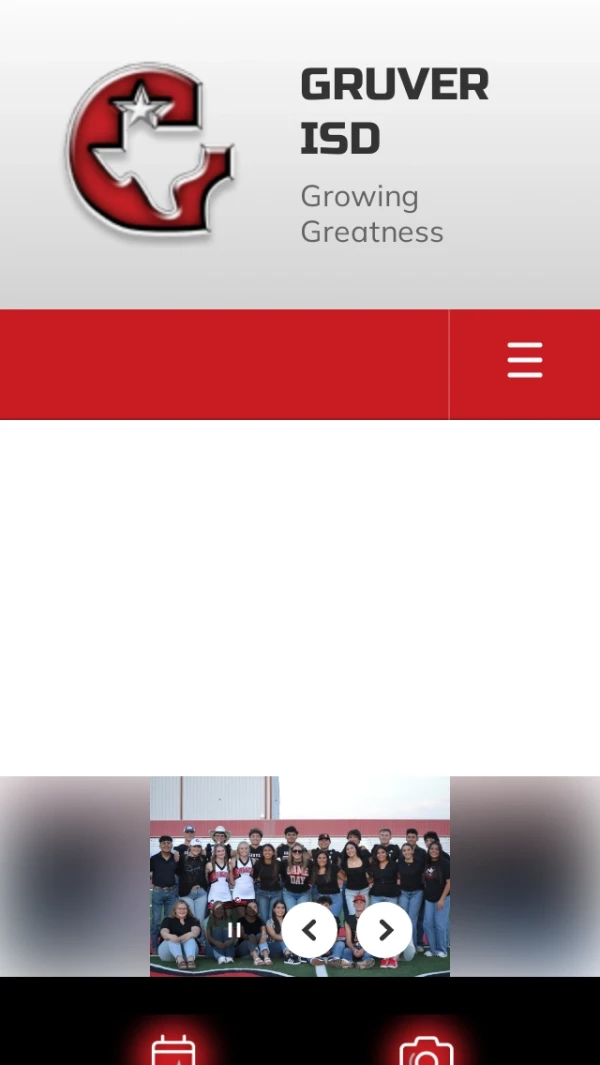600x1065 pixels.
Task: Open the calendar quick link icon
Action: 173,1050
